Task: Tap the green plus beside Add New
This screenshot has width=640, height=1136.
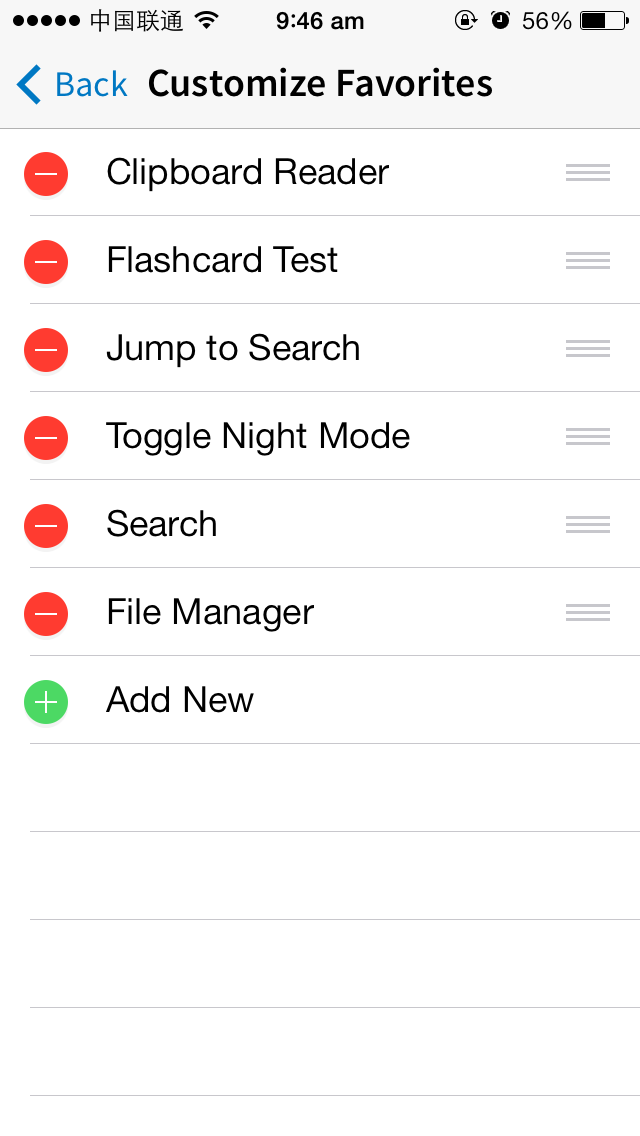Action: pyautogui.click(x=46, y=702)
